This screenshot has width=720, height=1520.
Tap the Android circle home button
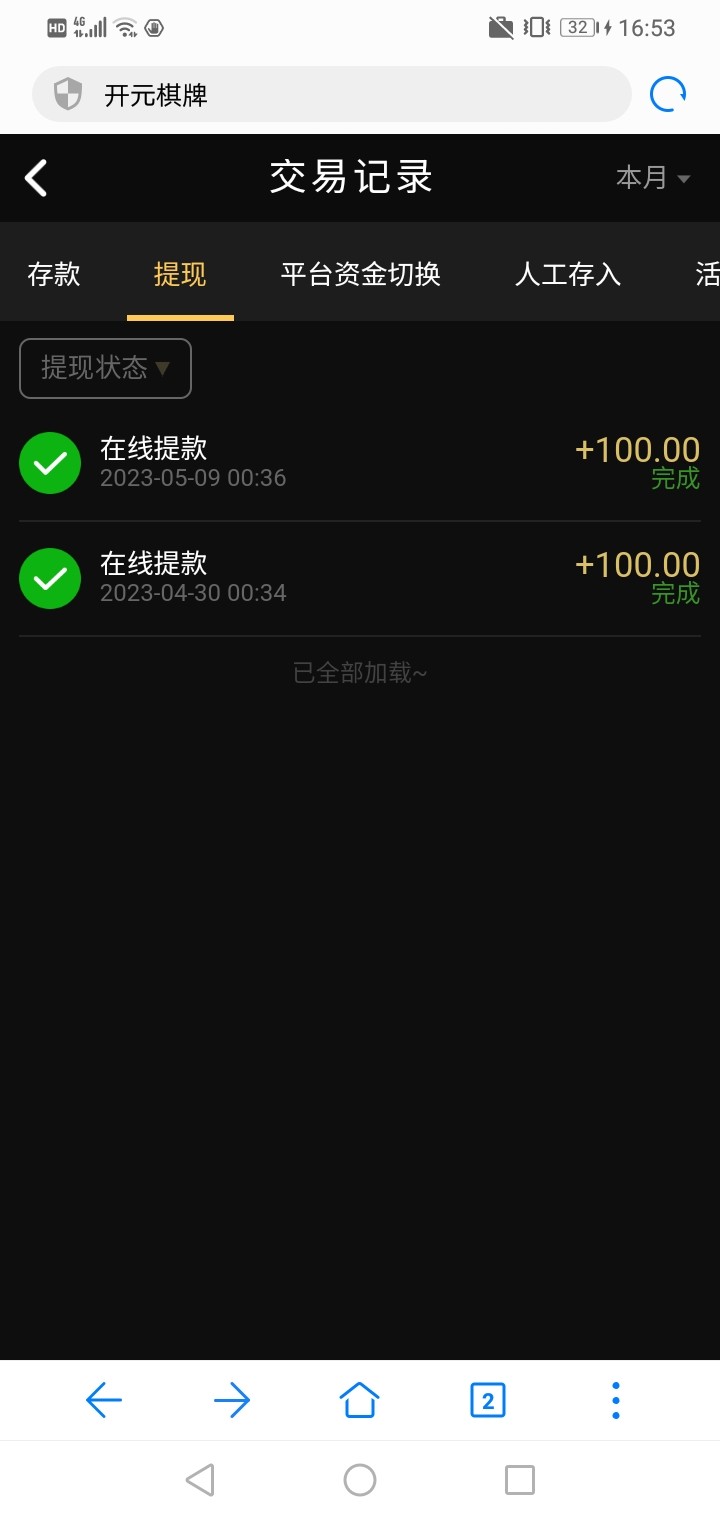tap(360, 1479)
